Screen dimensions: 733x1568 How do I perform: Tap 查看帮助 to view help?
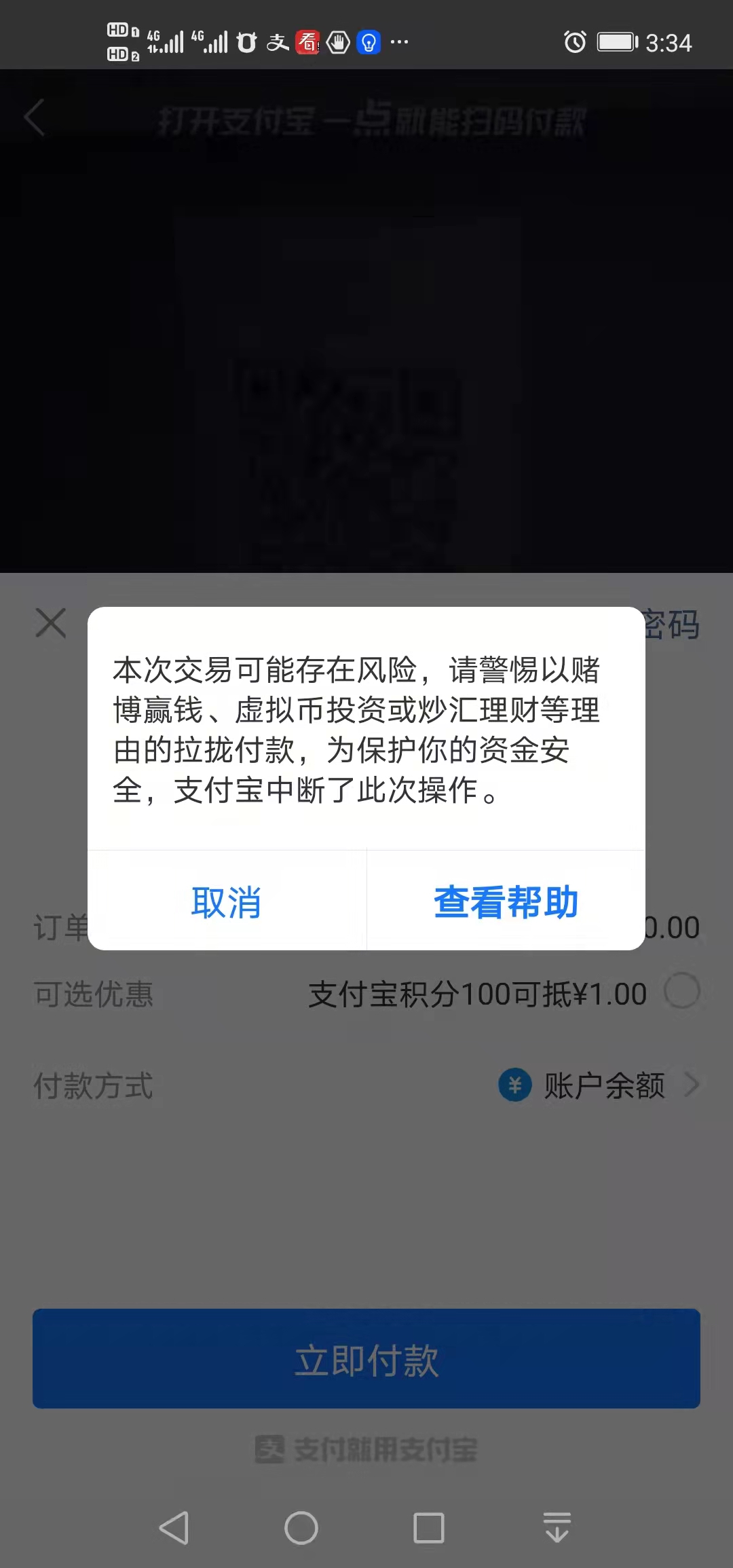[x=505, y=901]
